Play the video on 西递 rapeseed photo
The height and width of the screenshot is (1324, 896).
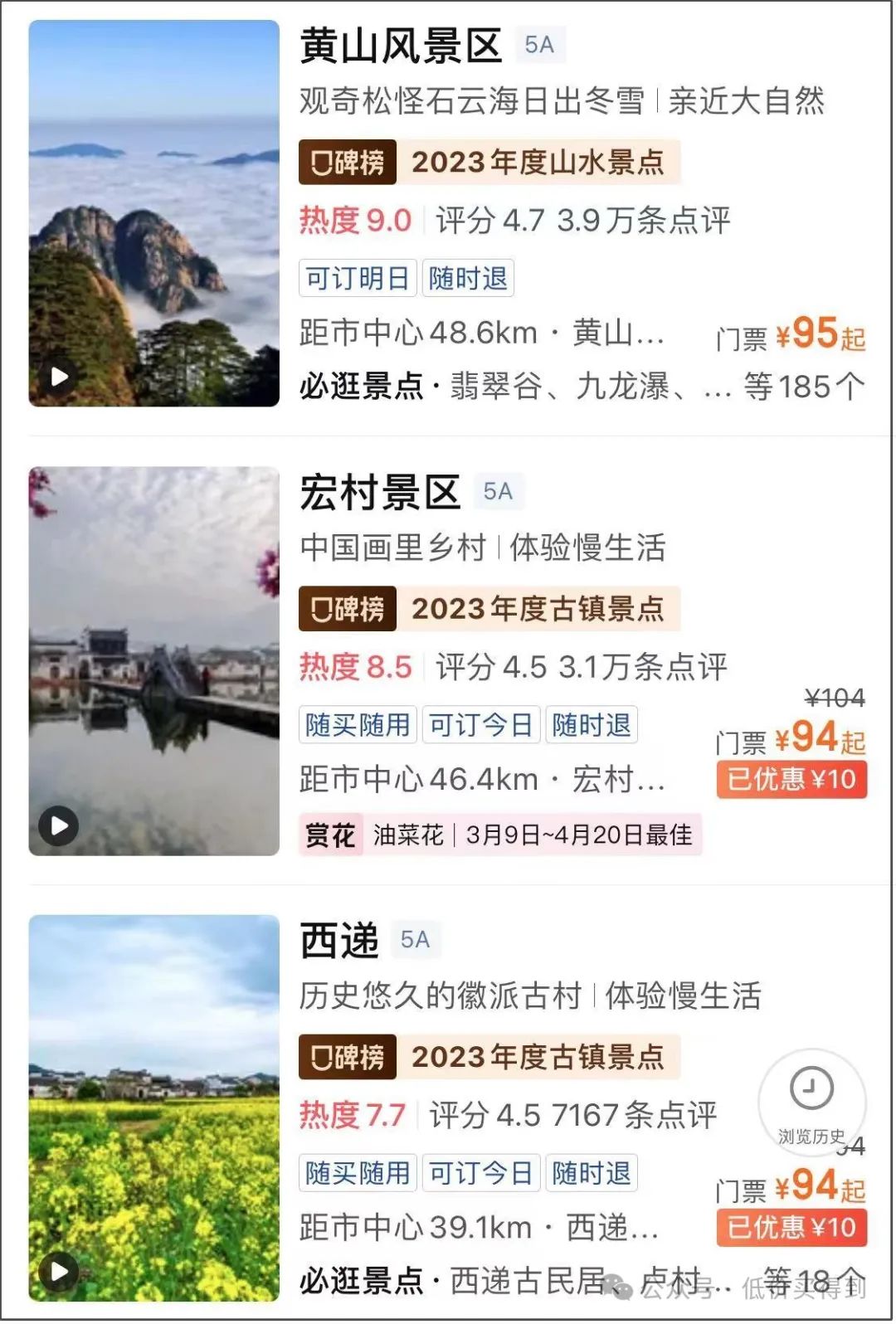coord(59,1272)
